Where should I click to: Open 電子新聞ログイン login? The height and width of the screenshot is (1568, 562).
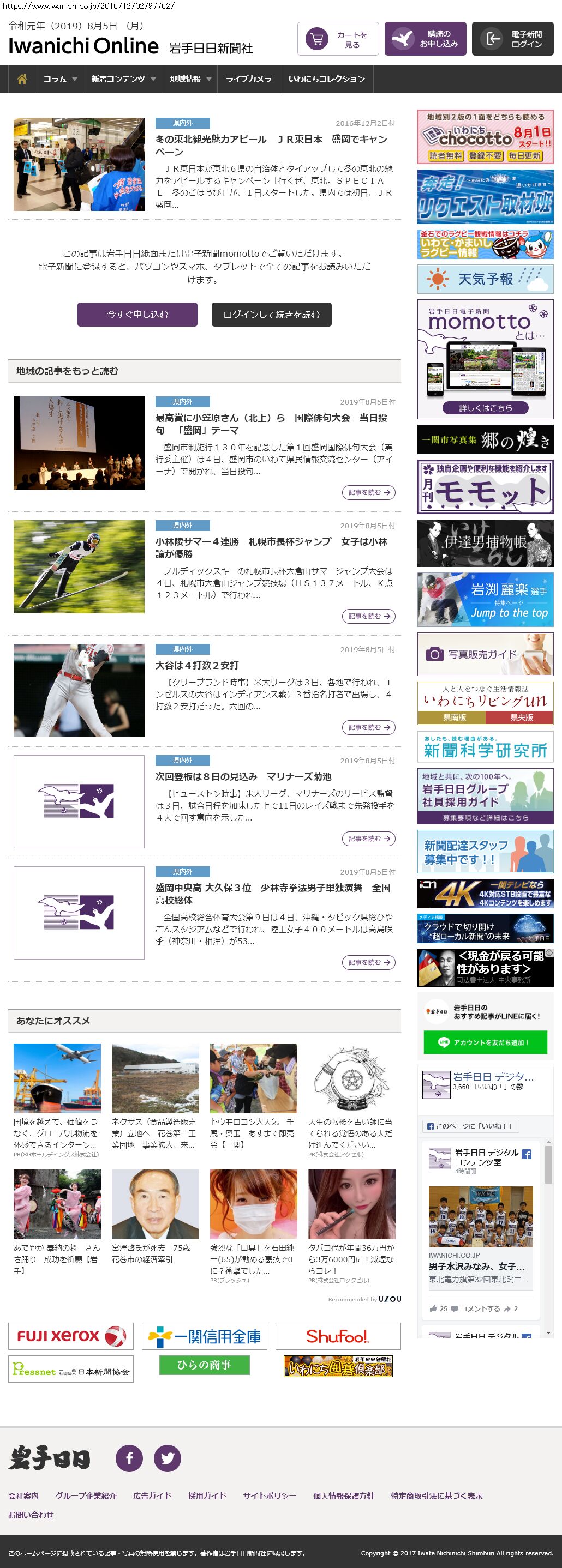click(512, 39)
